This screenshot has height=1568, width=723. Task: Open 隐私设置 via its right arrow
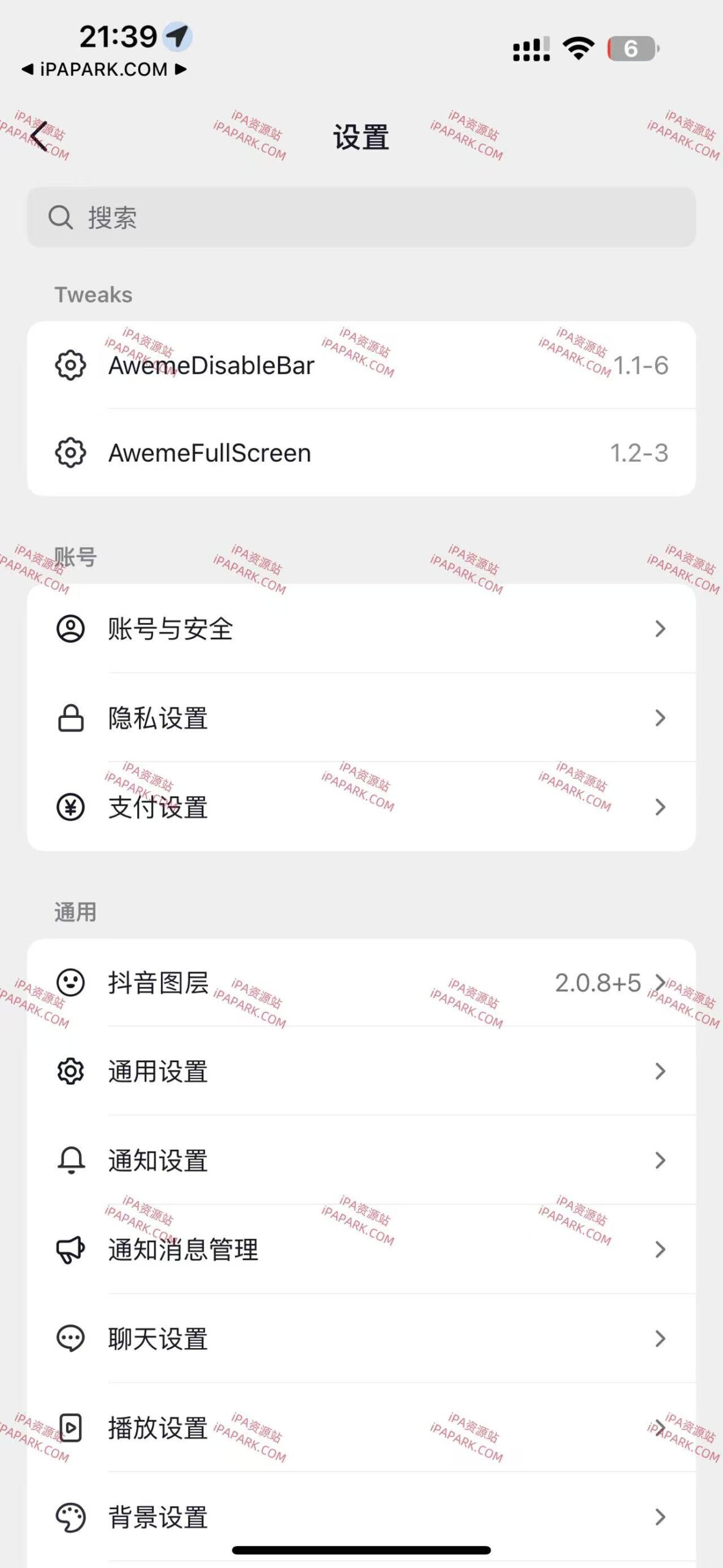pyautogui.click(x=659, y=718)
